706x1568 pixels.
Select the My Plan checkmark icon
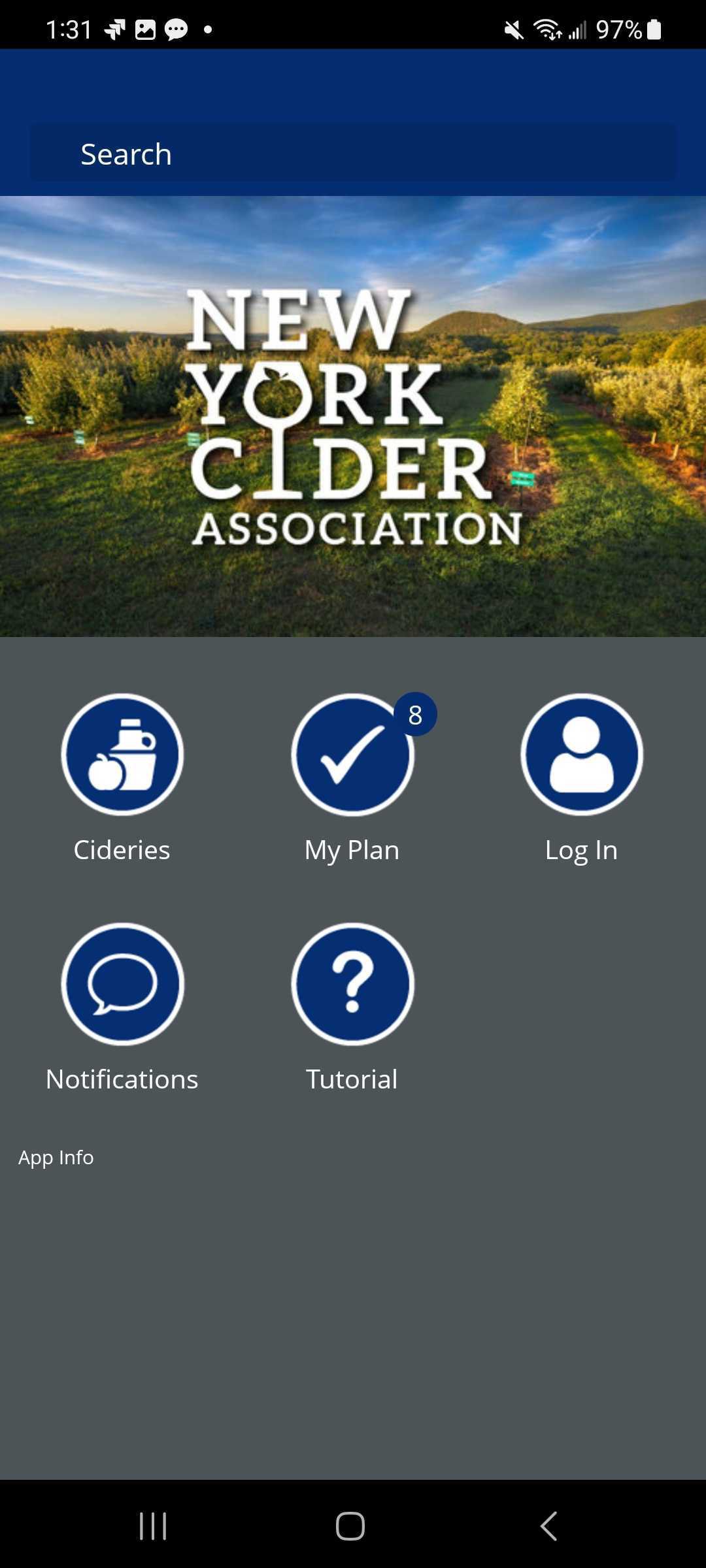point(353,755)
